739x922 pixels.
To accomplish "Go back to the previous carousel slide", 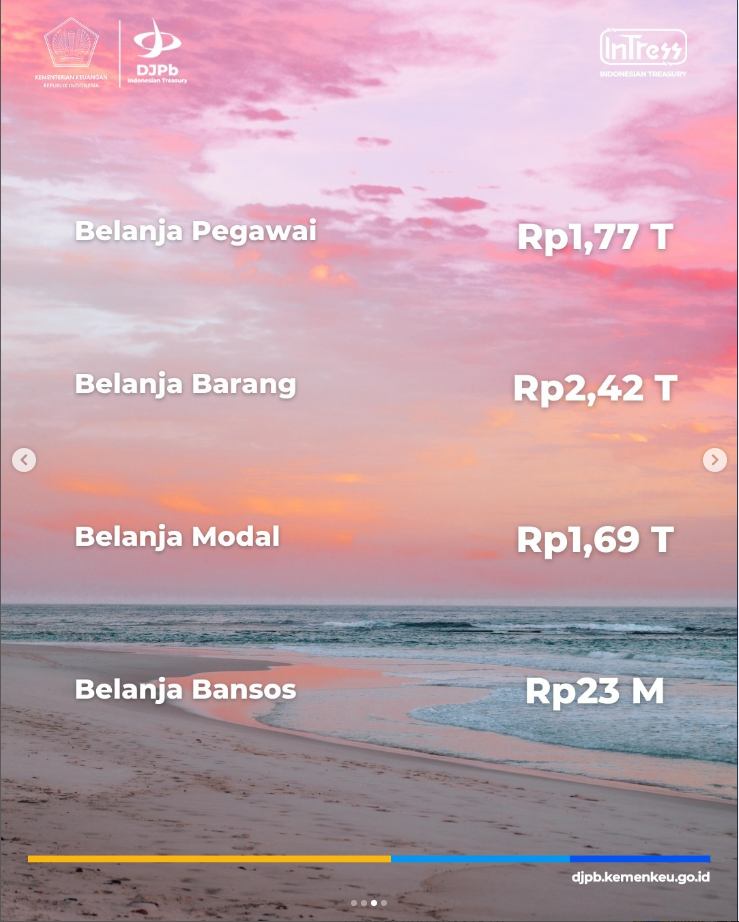I will pos(24,460).
